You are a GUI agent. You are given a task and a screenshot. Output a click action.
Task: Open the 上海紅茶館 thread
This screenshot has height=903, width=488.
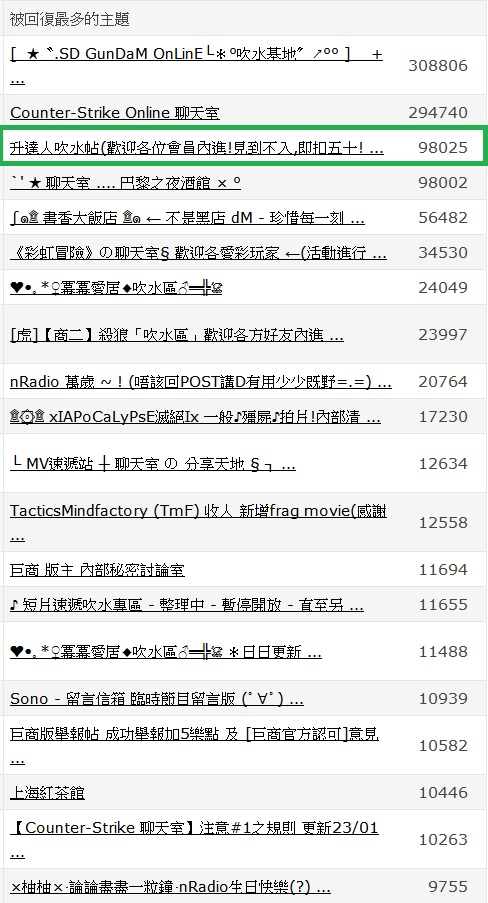(47, 793)
